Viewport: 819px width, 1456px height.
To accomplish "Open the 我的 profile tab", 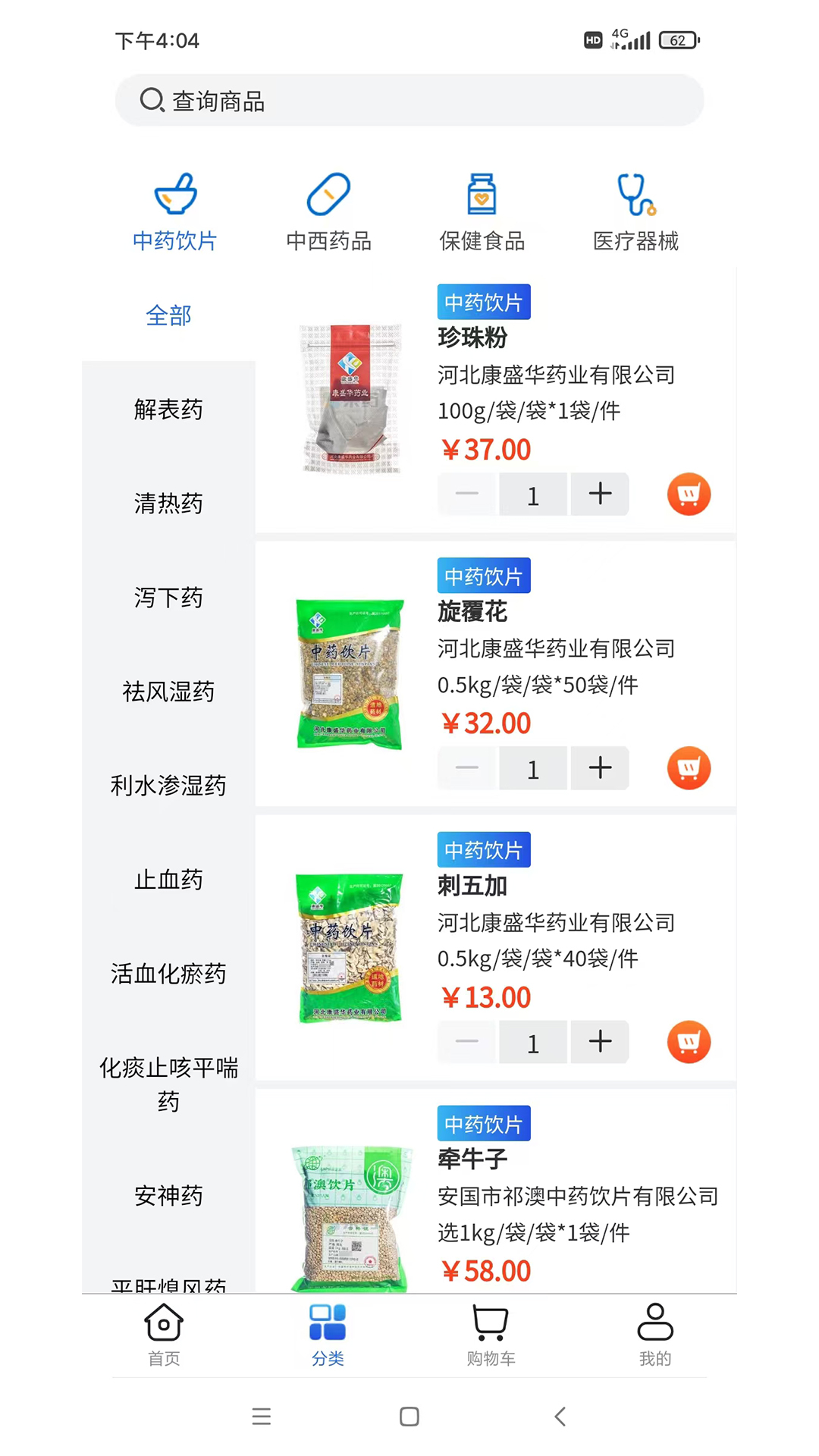I will click(655, 1335).
